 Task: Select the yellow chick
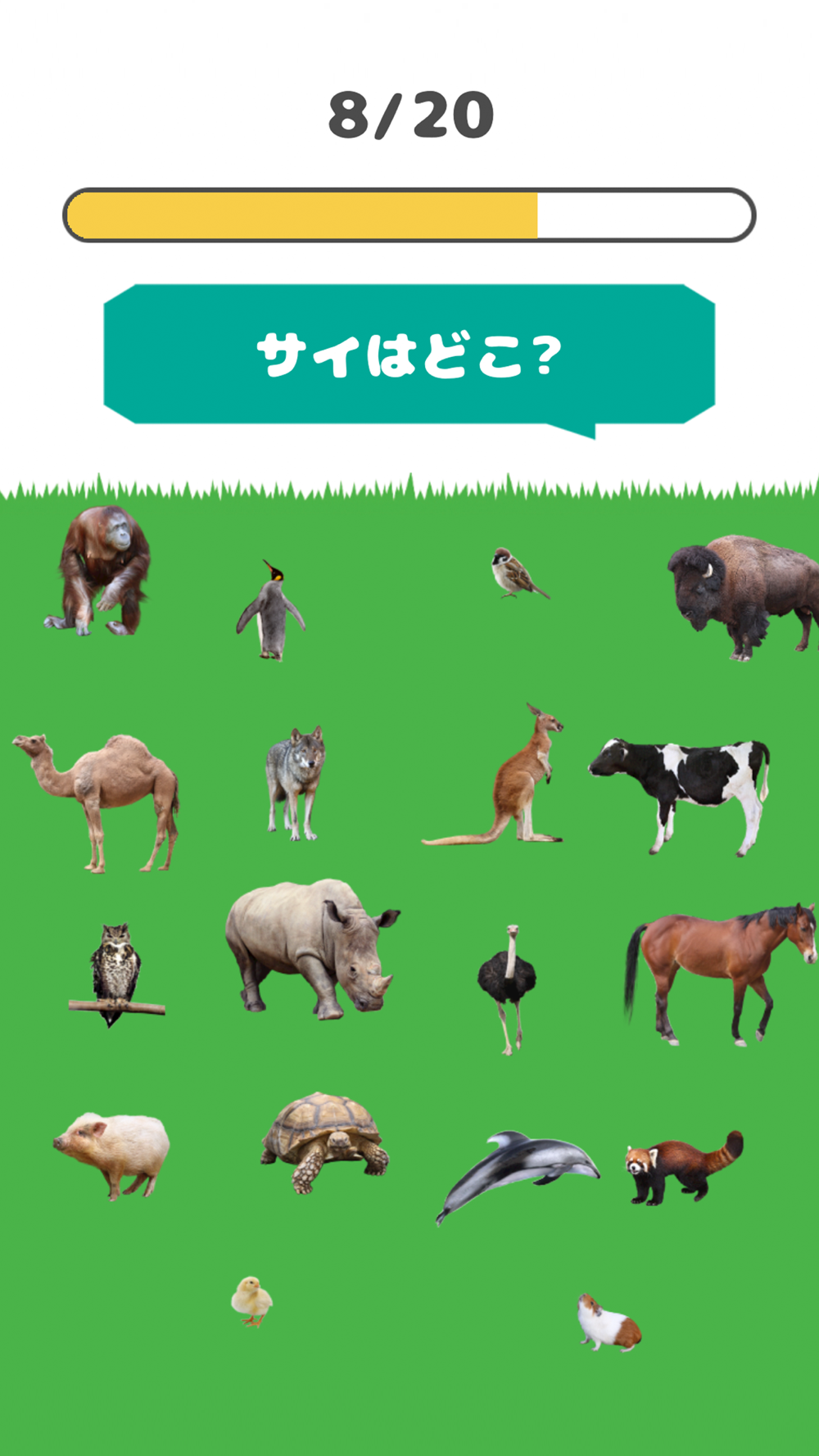251,1300
